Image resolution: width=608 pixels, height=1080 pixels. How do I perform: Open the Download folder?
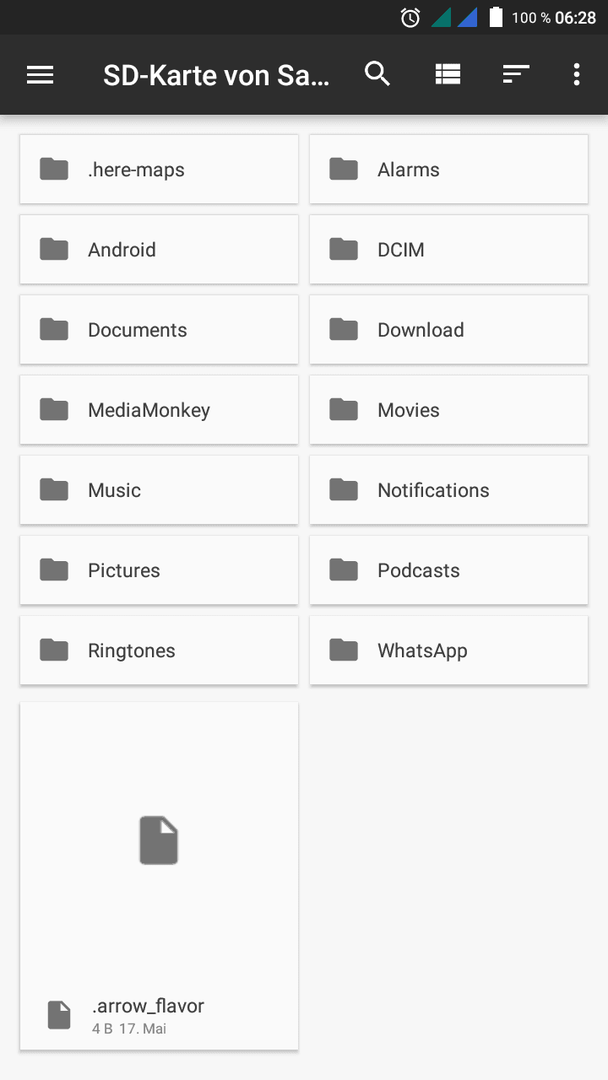point(449,329)
